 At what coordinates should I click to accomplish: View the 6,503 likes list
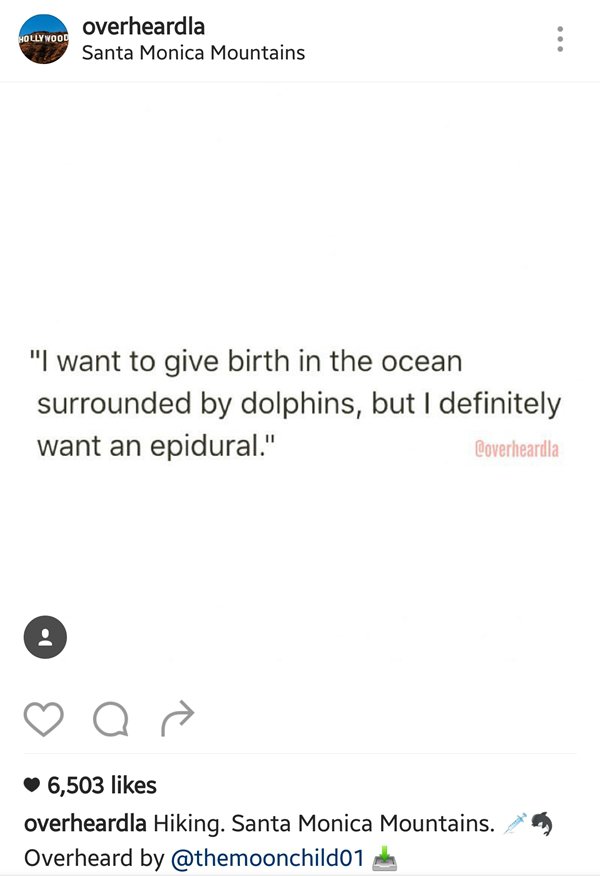(101, 786)
